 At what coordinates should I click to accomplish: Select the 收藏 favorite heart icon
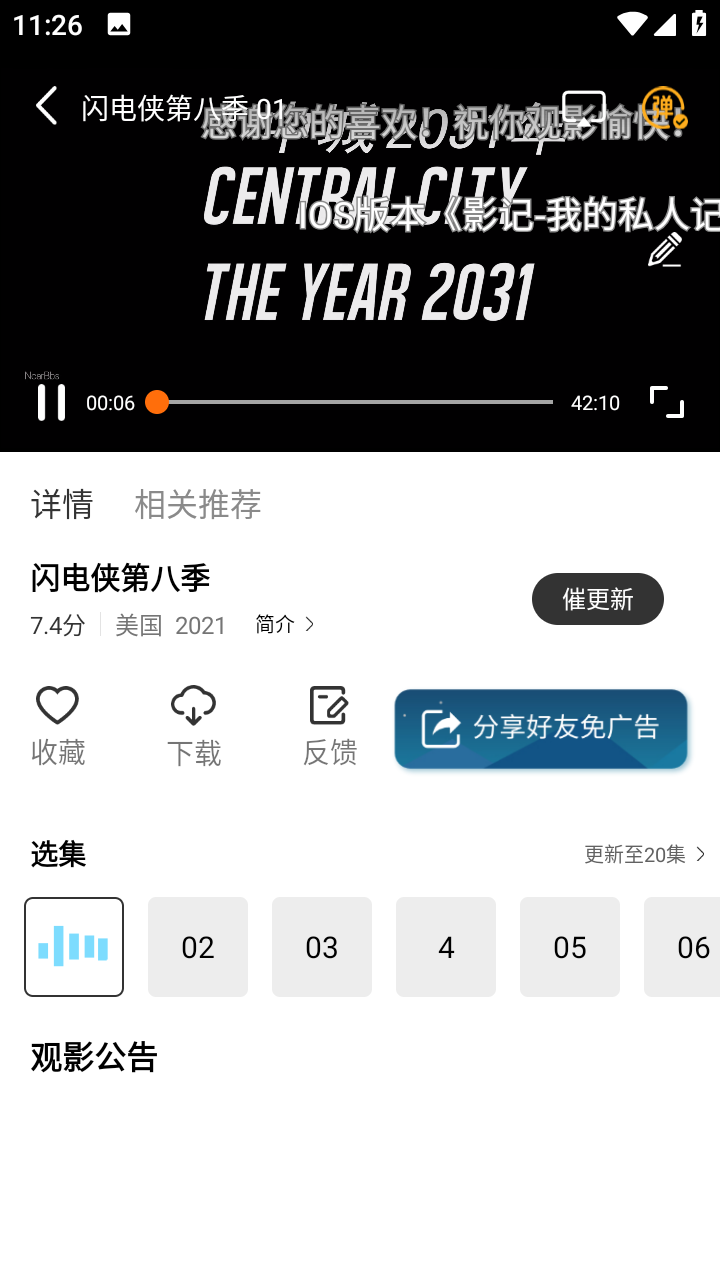58,704
